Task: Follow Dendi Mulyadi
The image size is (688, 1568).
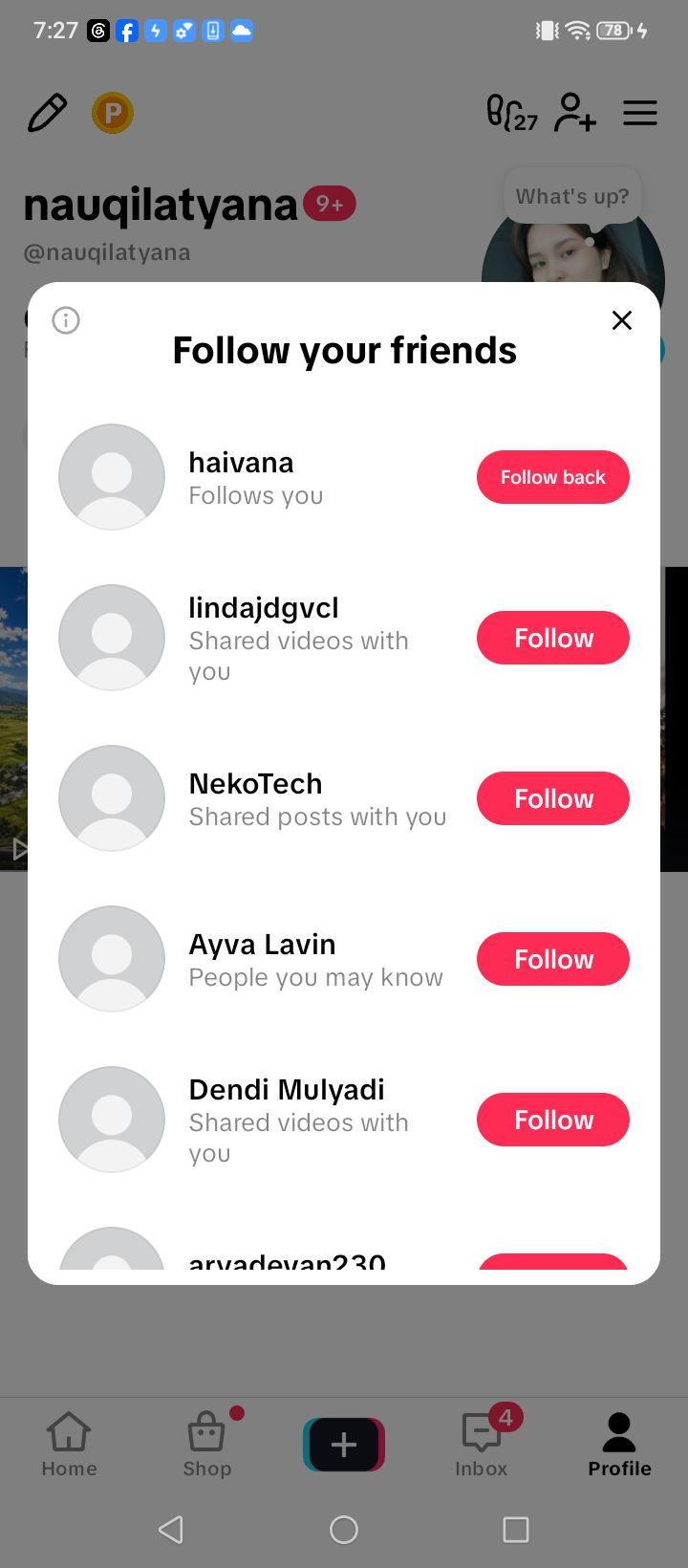Action: click(x=553, y=1120)
